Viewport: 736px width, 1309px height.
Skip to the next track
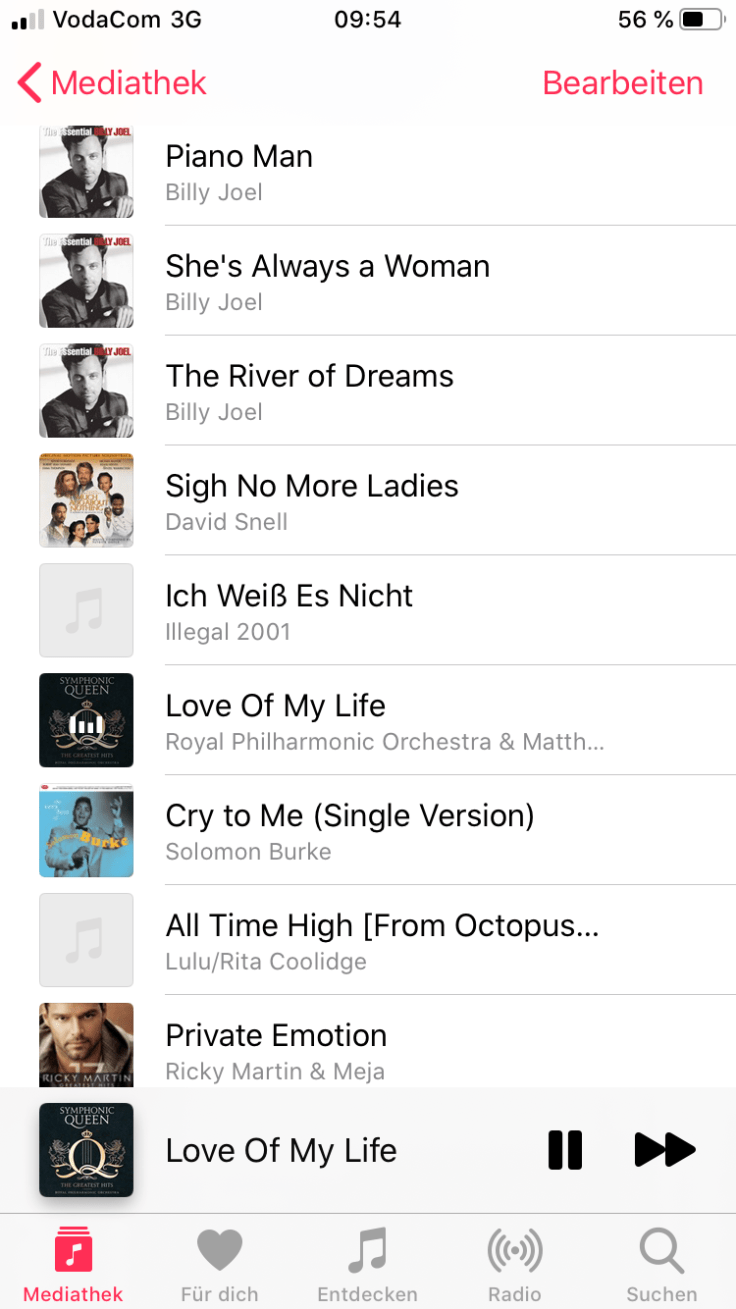pyautogui.click(x=664, y=1150)
